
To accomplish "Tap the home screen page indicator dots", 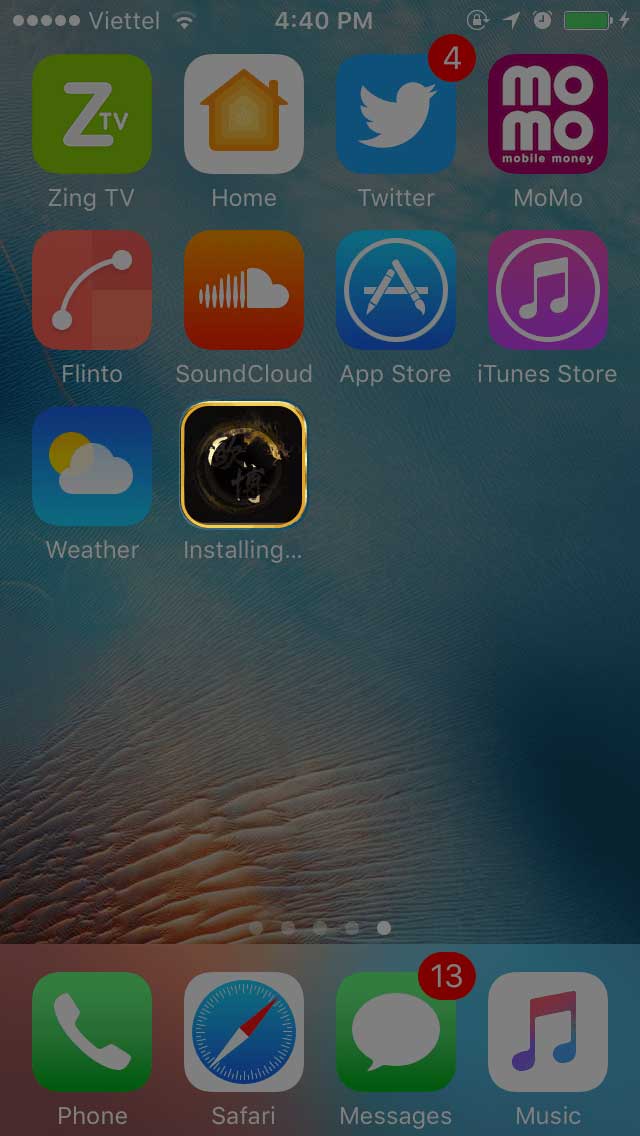I will click(320, 928).
